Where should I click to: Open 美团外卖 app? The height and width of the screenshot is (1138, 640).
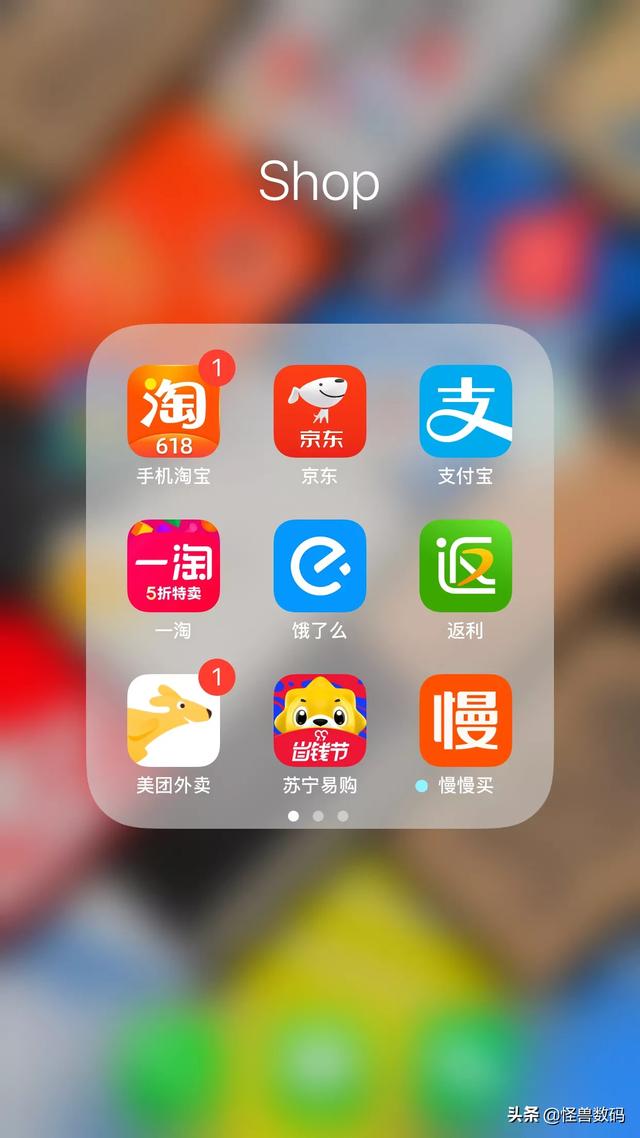(x=173, y=720)
